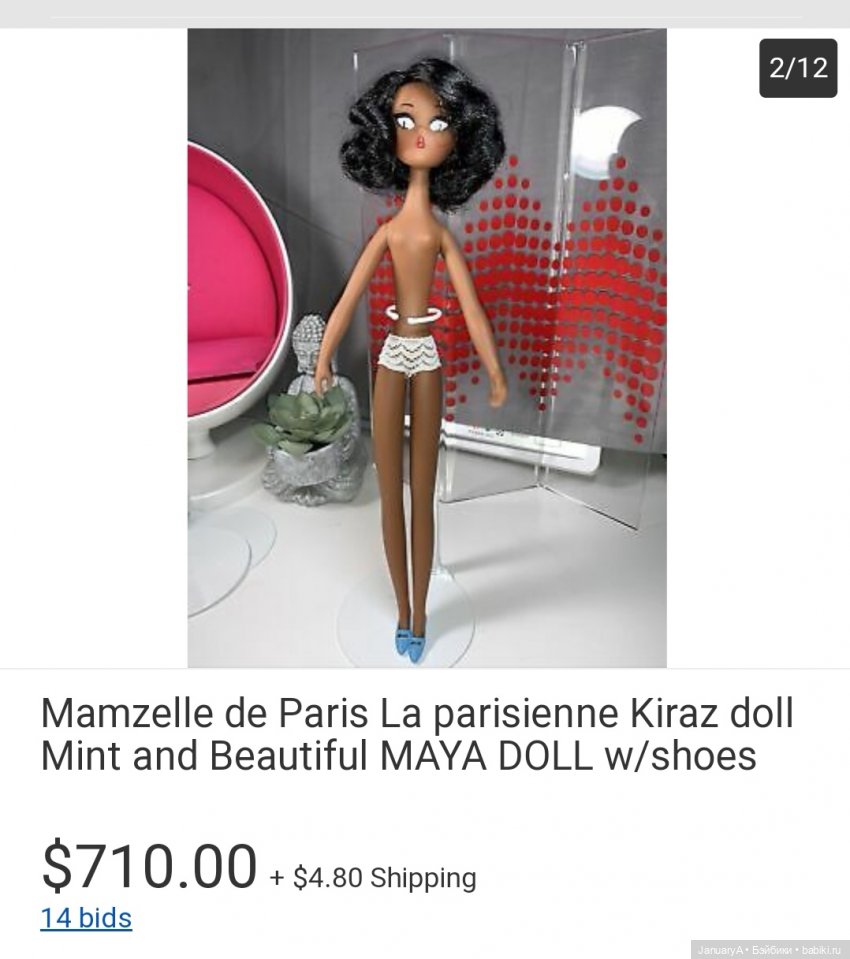The image size is (850, 959).
Task: View the 14 bids history link
Action: tap(86, 917)
